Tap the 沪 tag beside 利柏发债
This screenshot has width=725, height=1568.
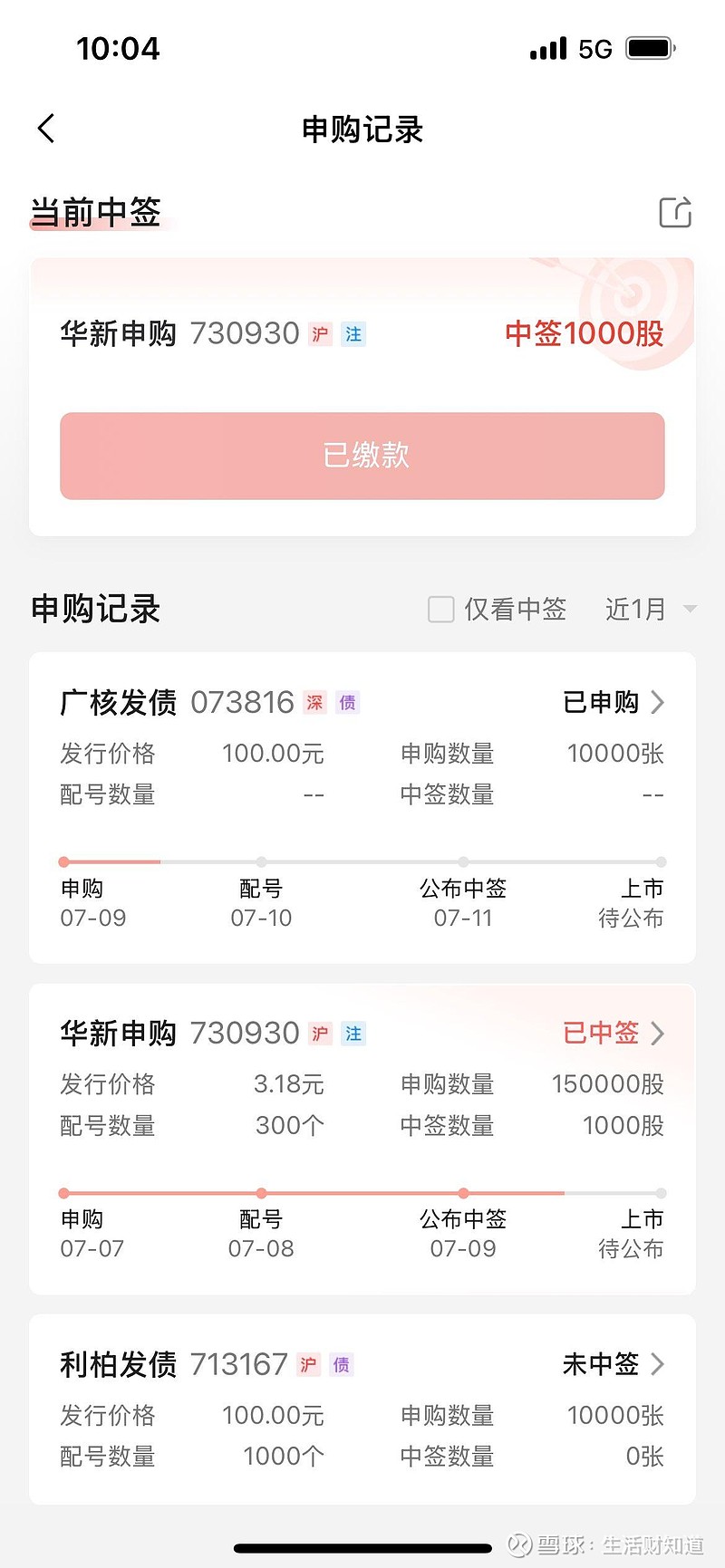pos(308,1364)
